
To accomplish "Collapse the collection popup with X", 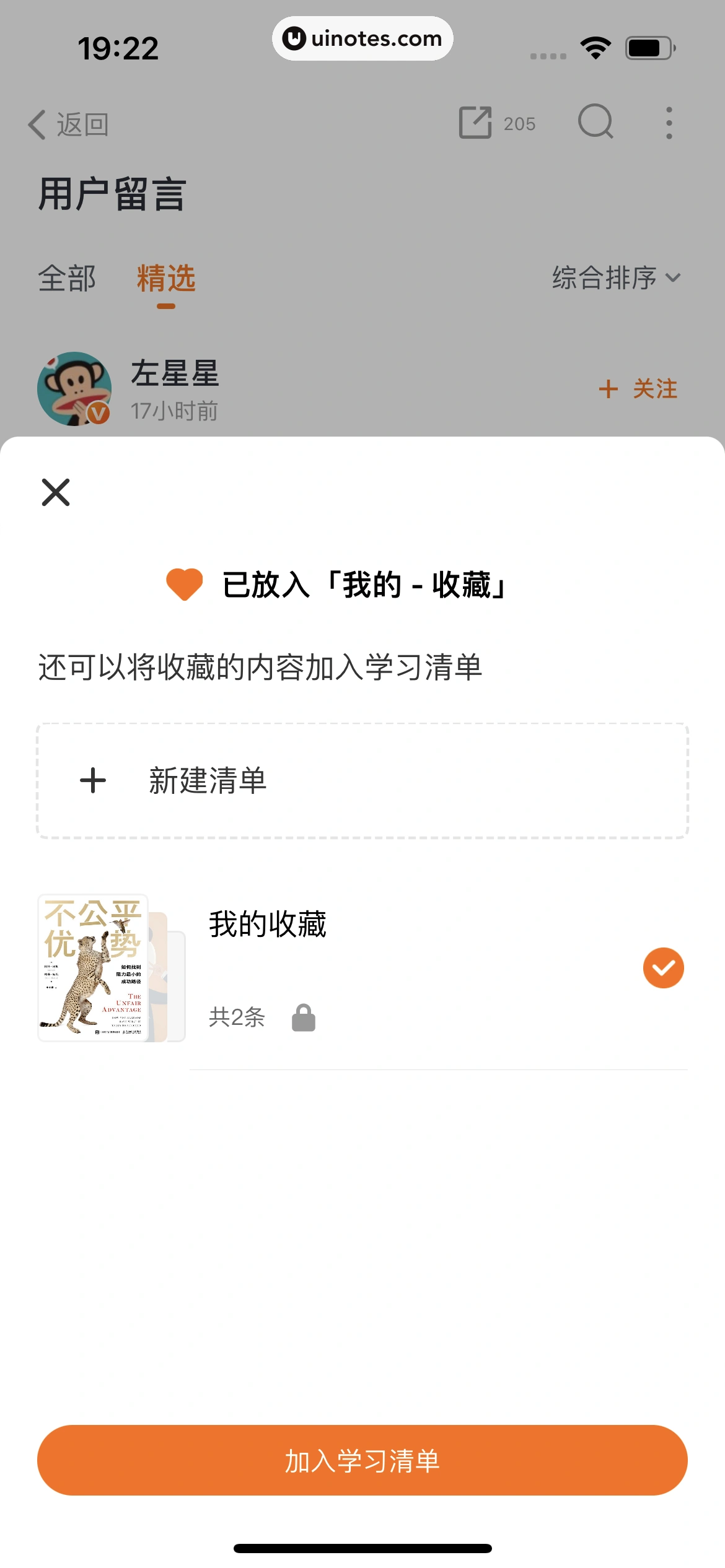I will pos(56,493).
